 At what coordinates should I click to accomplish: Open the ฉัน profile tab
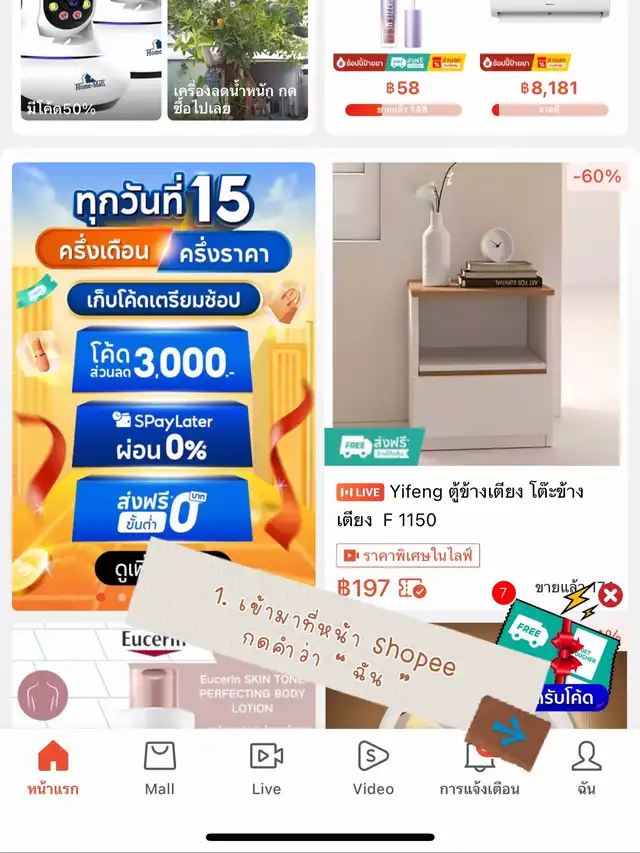586,768
